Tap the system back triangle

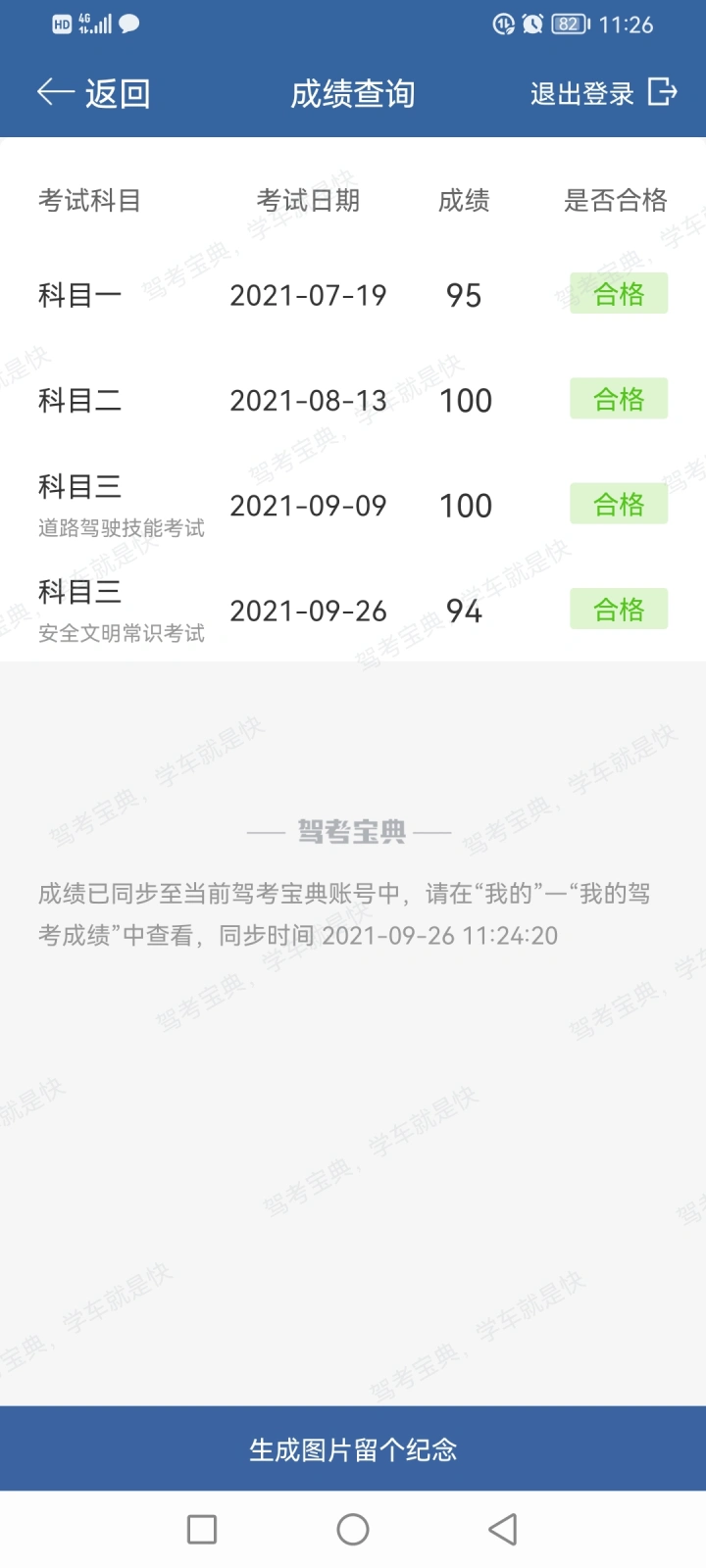[503, 1530]
